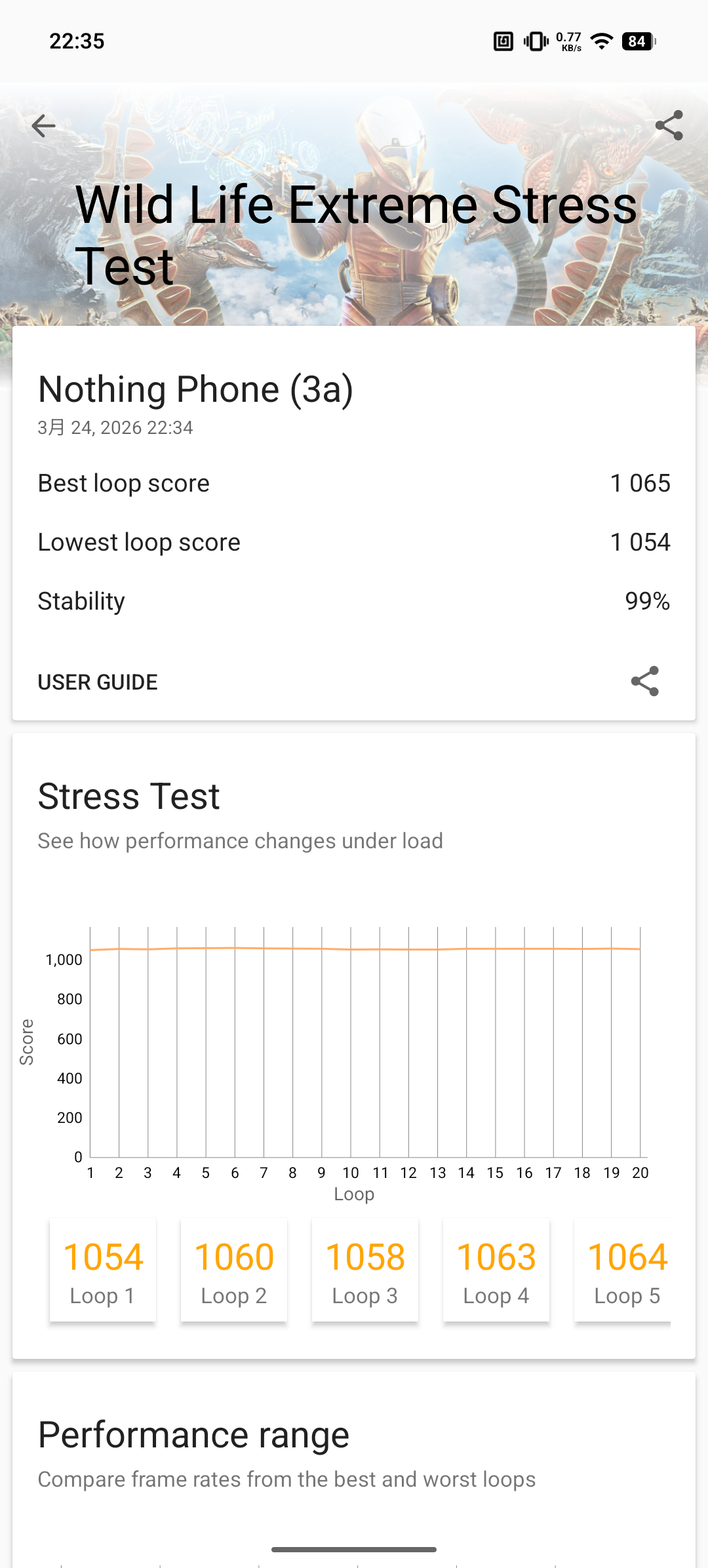Select the Loop 5 score card

pos(623,1270)
